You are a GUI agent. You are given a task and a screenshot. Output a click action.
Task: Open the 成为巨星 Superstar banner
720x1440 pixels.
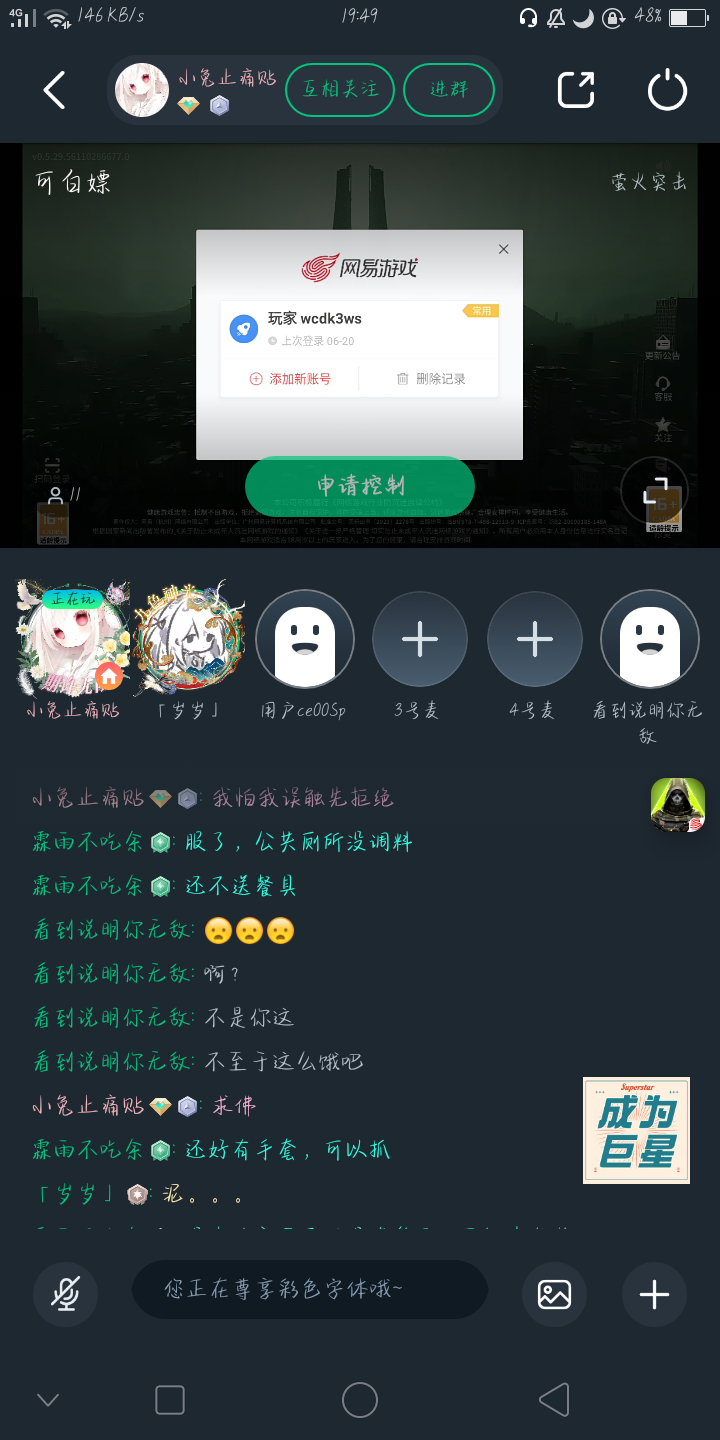[636, 1130]
